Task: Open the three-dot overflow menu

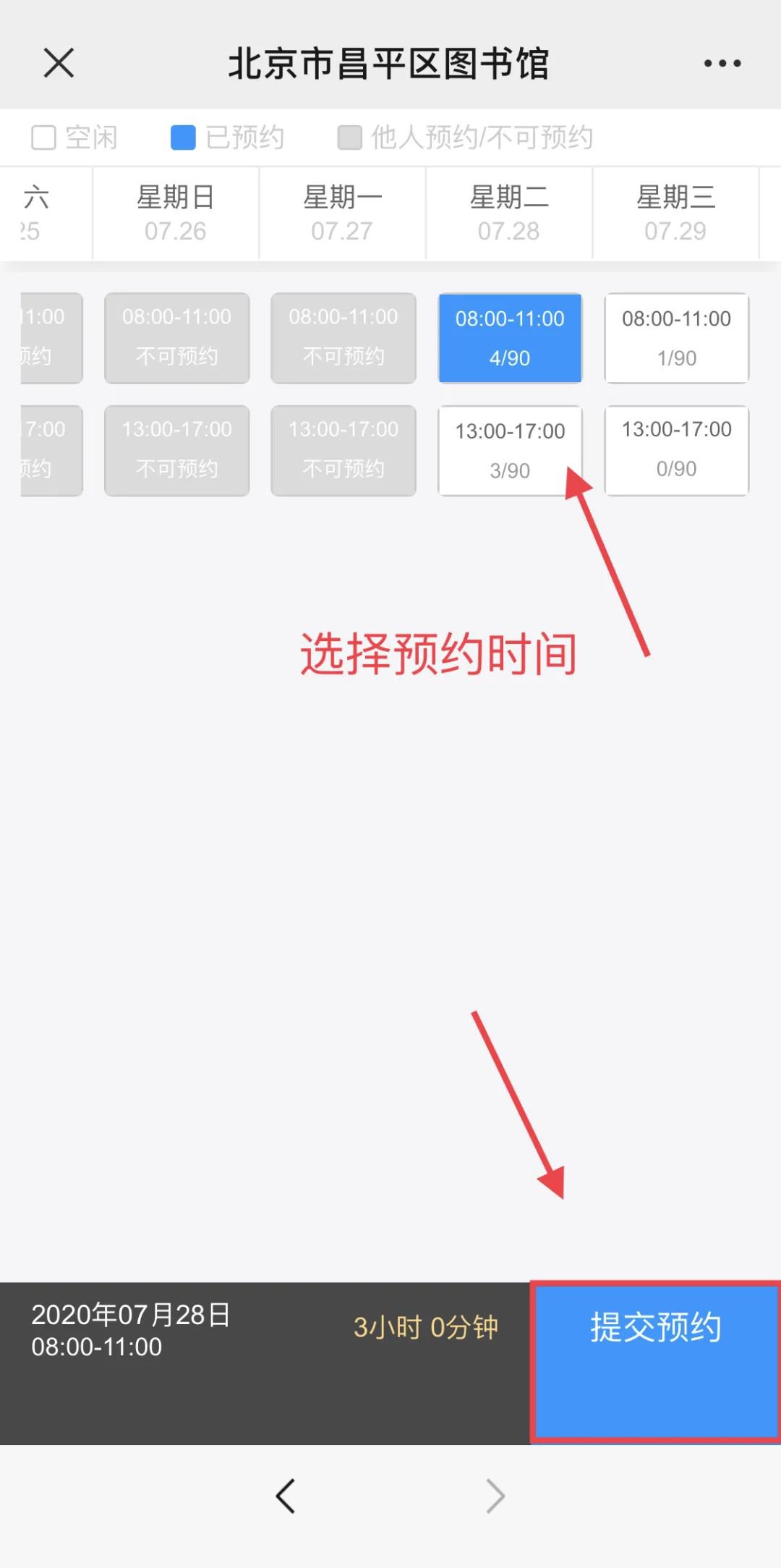Action: pos(722,64)
